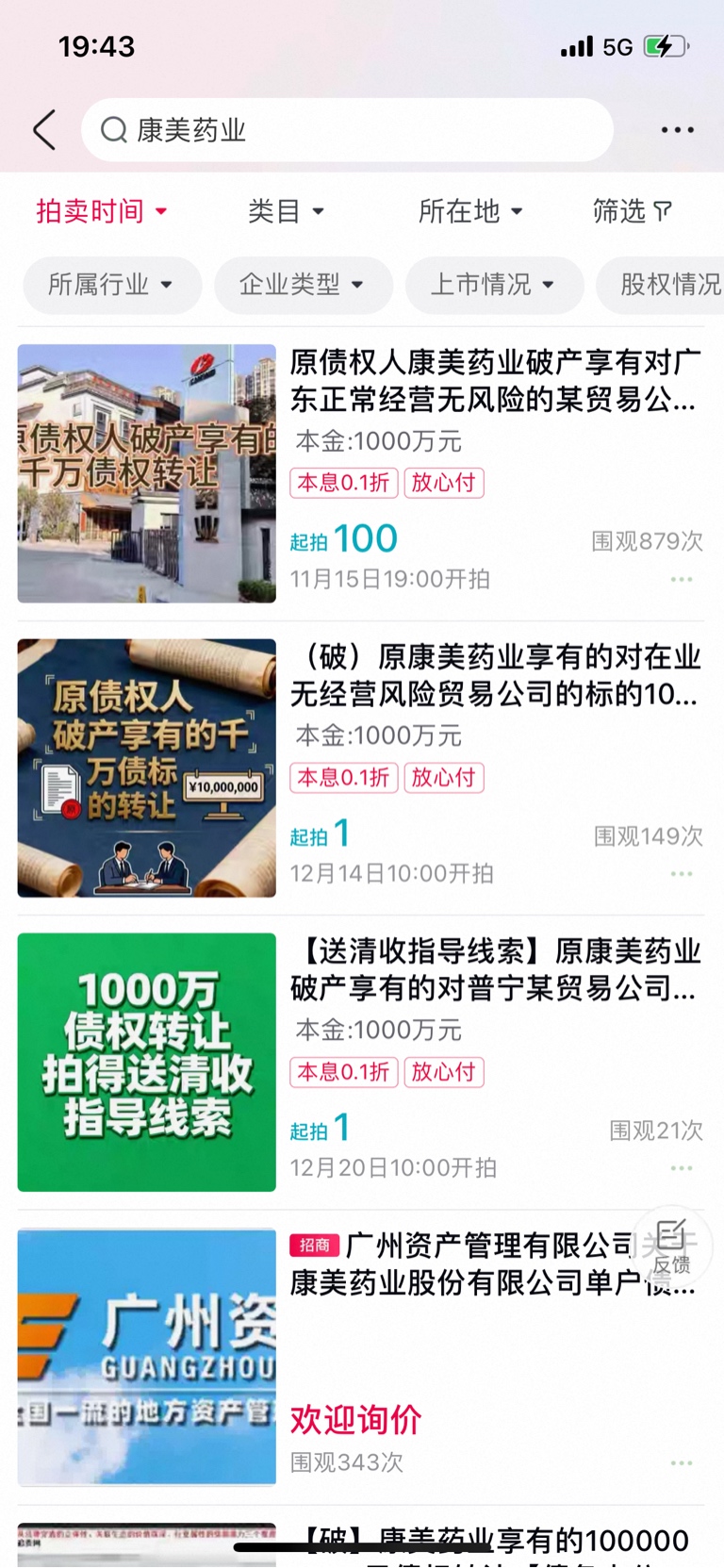Tap the 本息0.1折 tag on first listing
Viewport: 724px width, 1568px height.
coord(343,483)
